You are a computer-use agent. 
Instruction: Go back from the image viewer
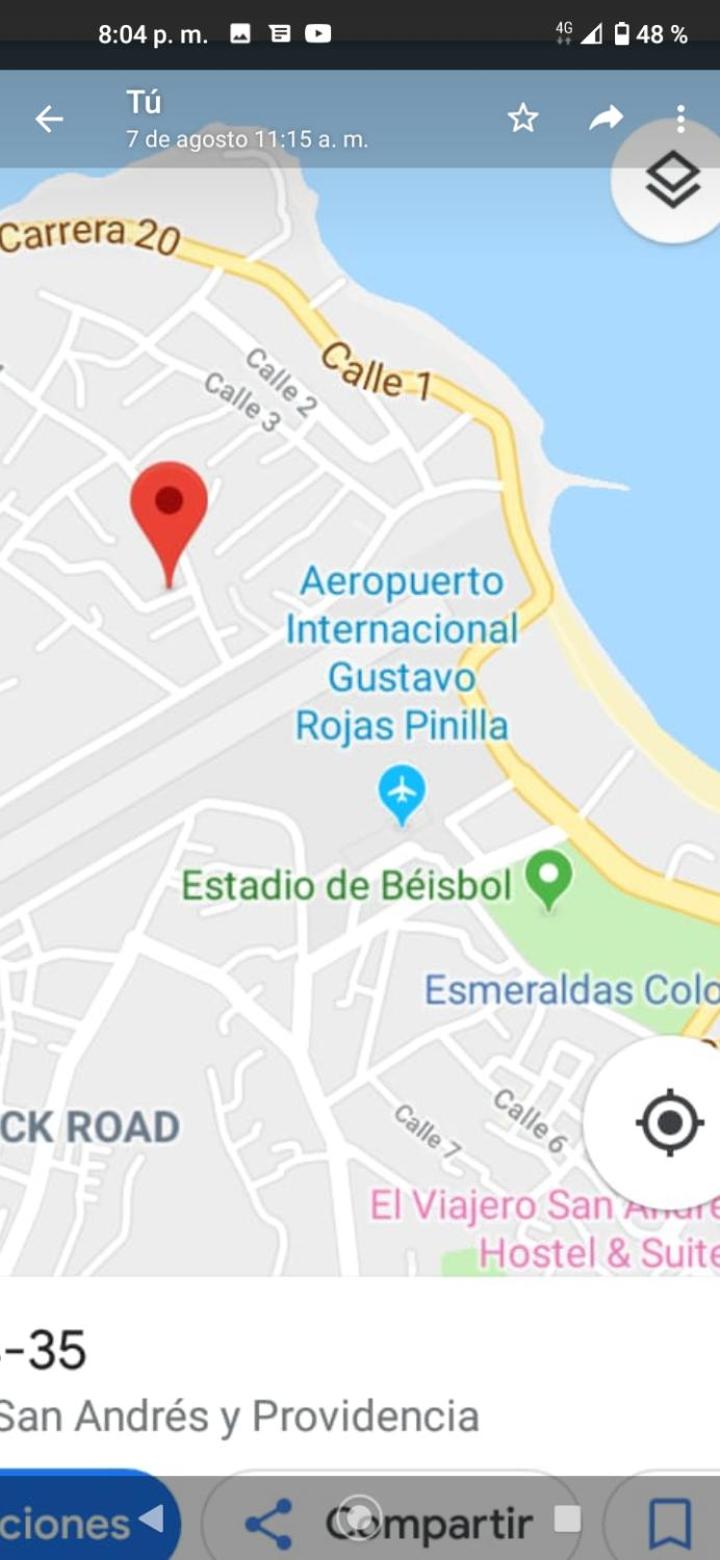49,119
